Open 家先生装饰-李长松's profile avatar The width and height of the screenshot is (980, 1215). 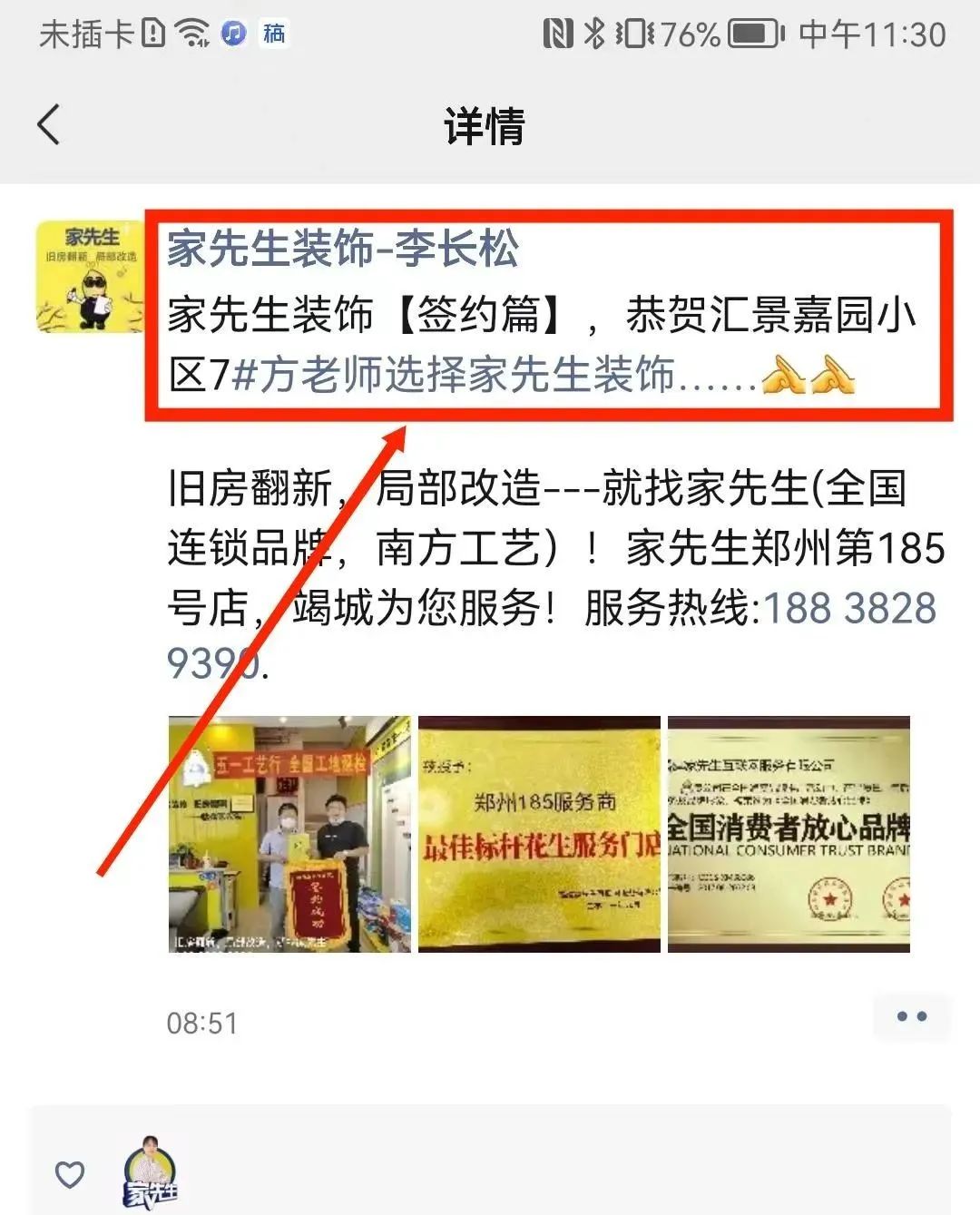point(91,276)
